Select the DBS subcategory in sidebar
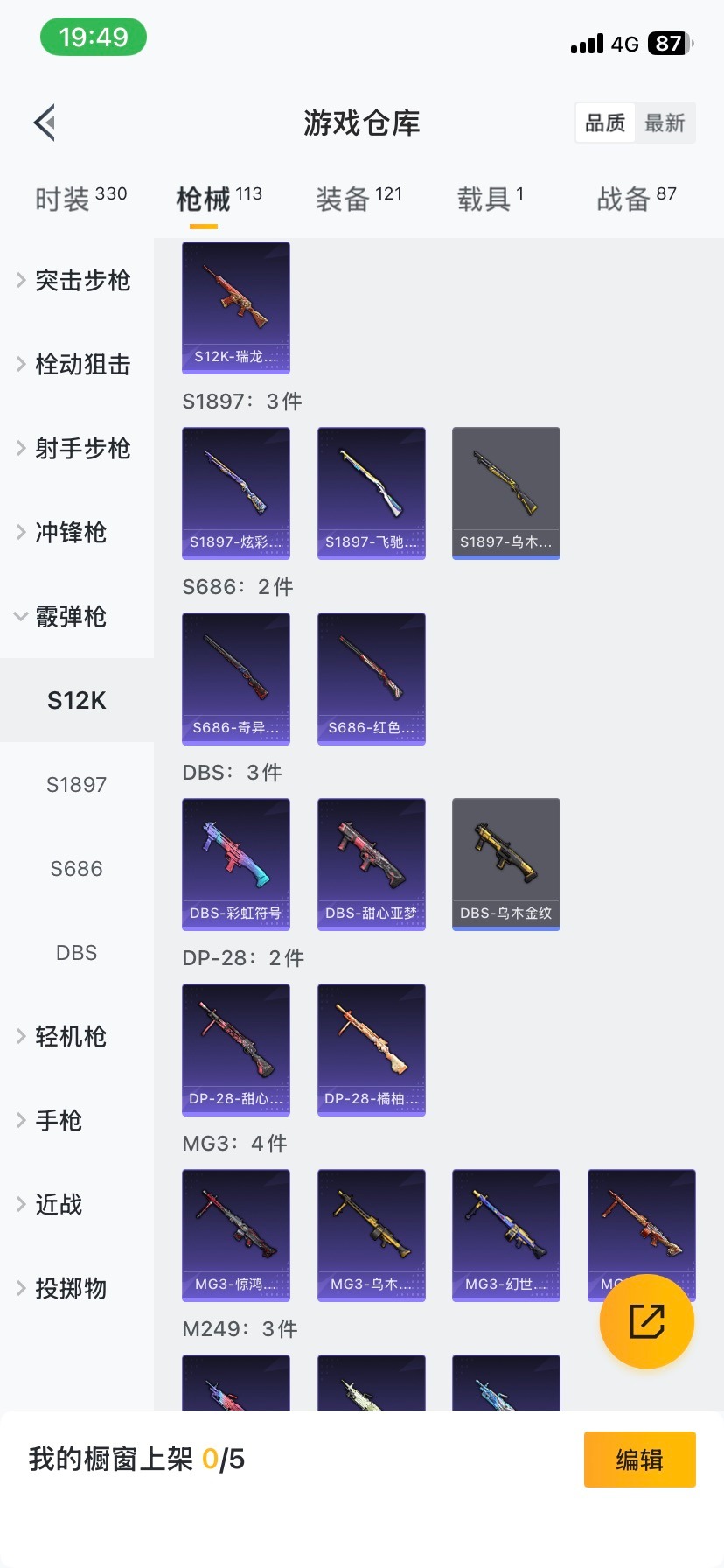 click(x=77, y=953)
